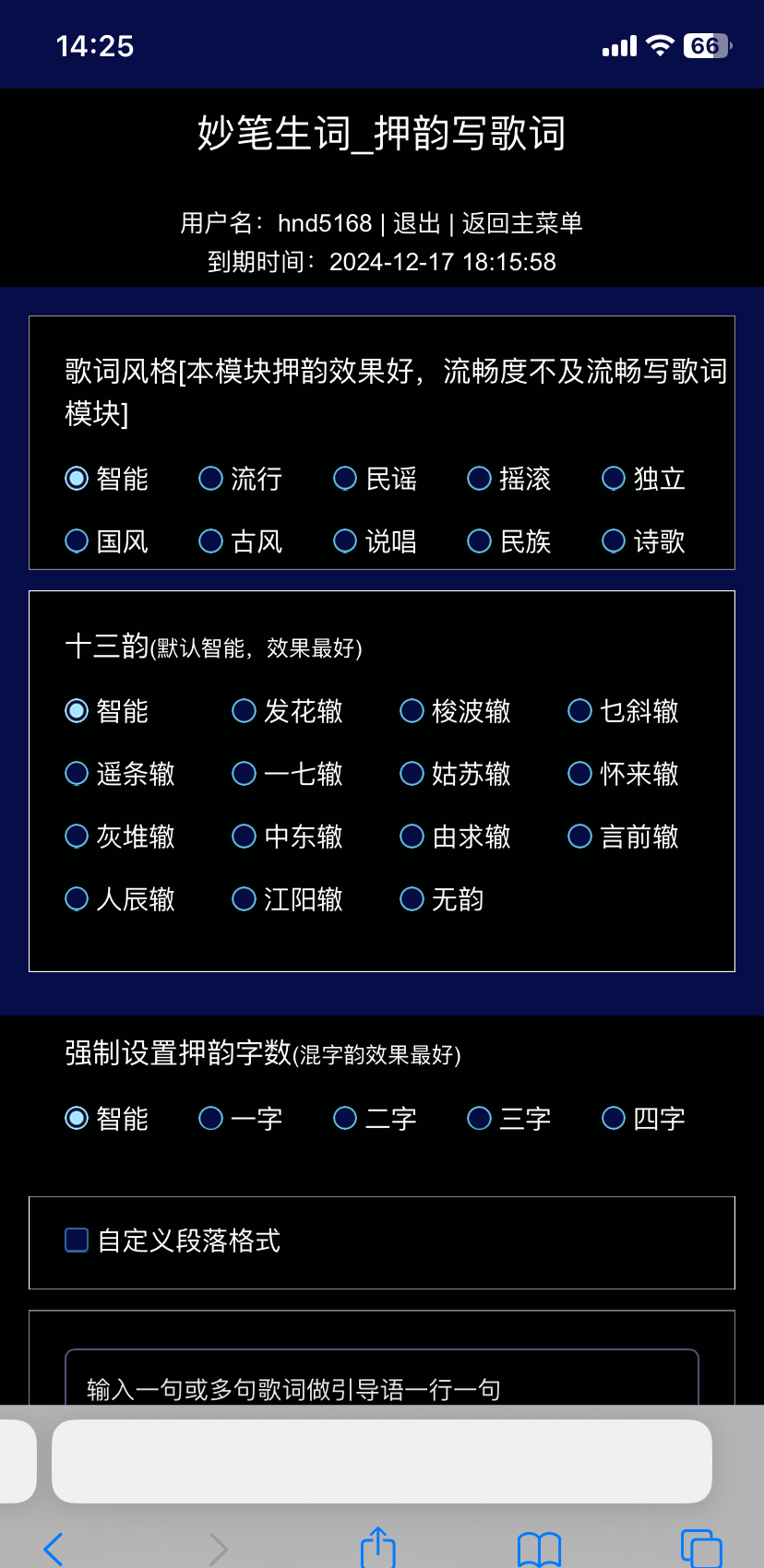Tap the 退出 logout link
The width and height of the screenshot is (764, 1568).
click(x=416, y=223)
